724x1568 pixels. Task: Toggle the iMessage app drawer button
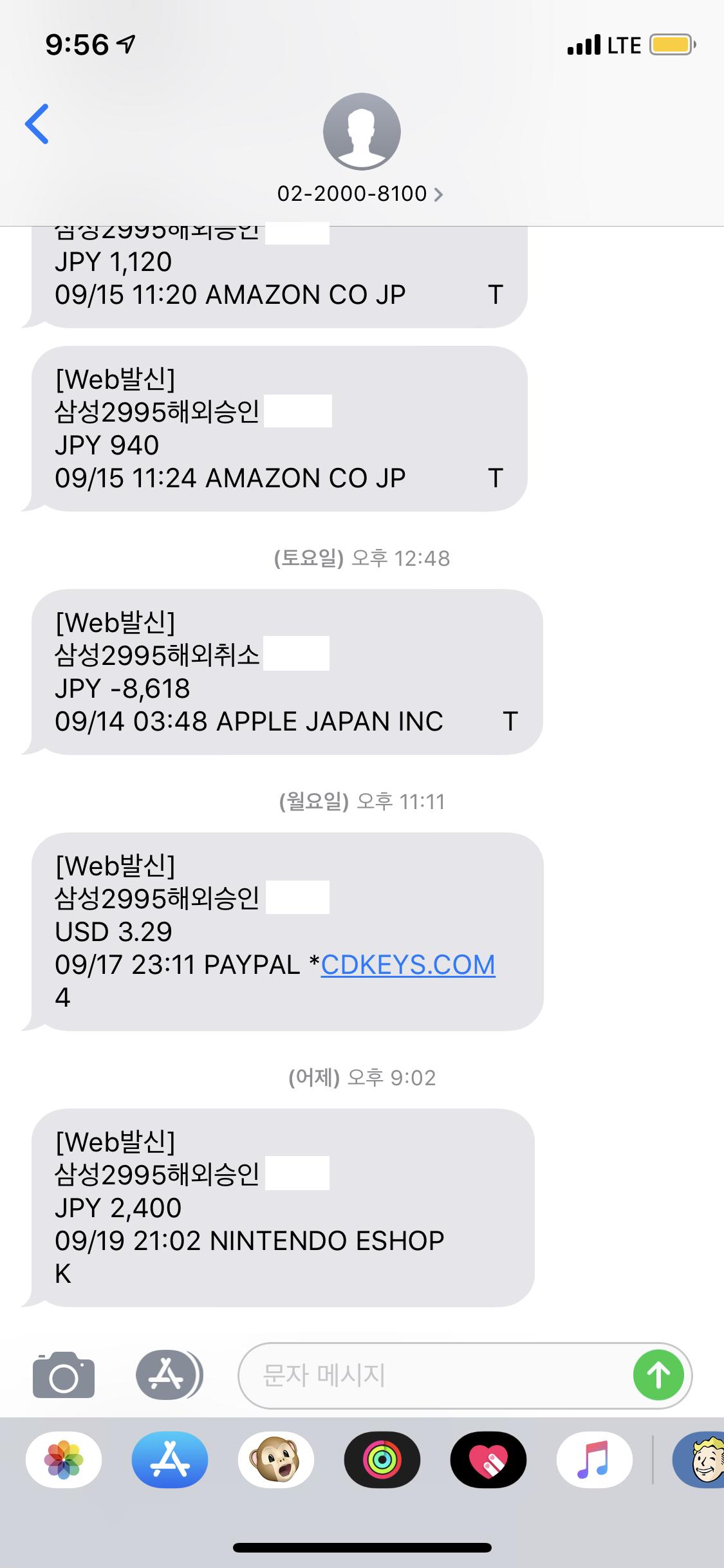pos(169,1376)
